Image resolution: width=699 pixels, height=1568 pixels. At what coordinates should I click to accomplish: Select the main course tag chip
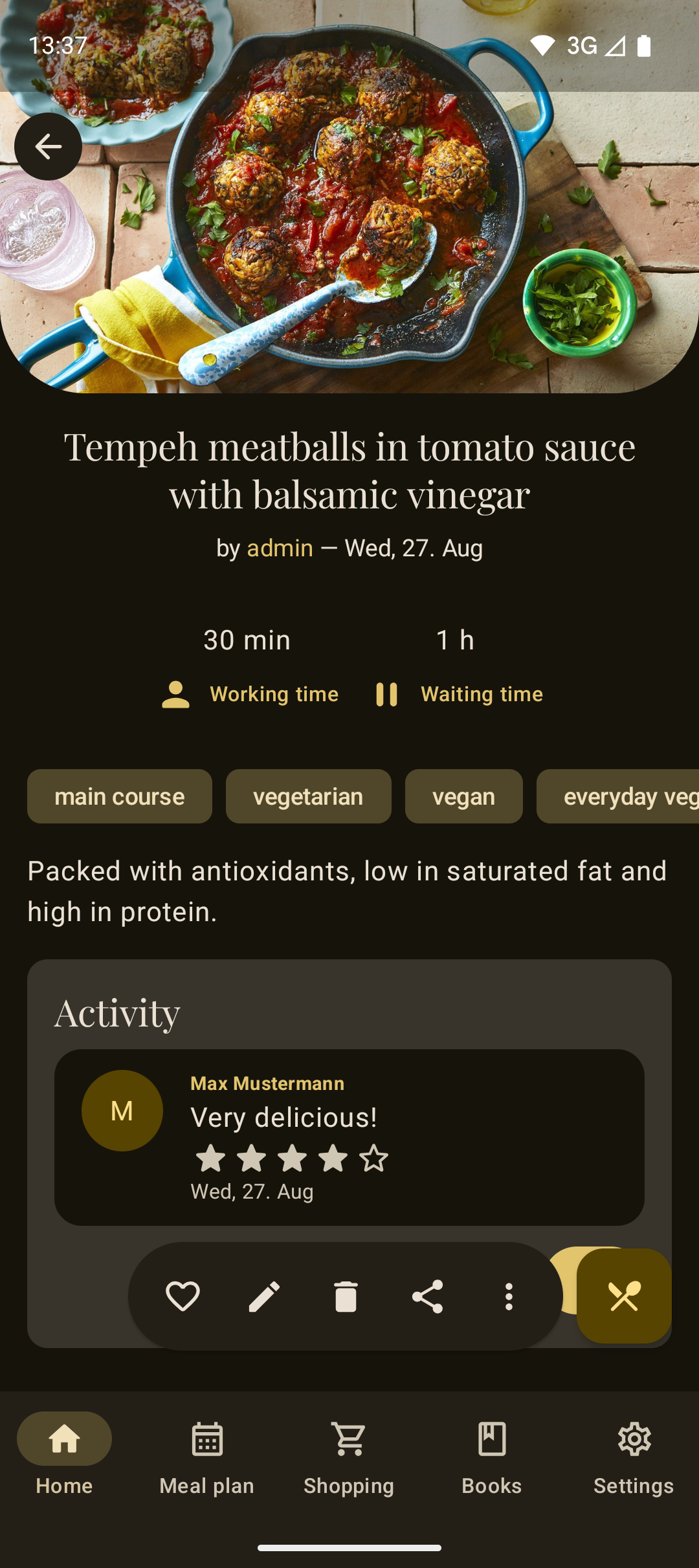point(120,796)
